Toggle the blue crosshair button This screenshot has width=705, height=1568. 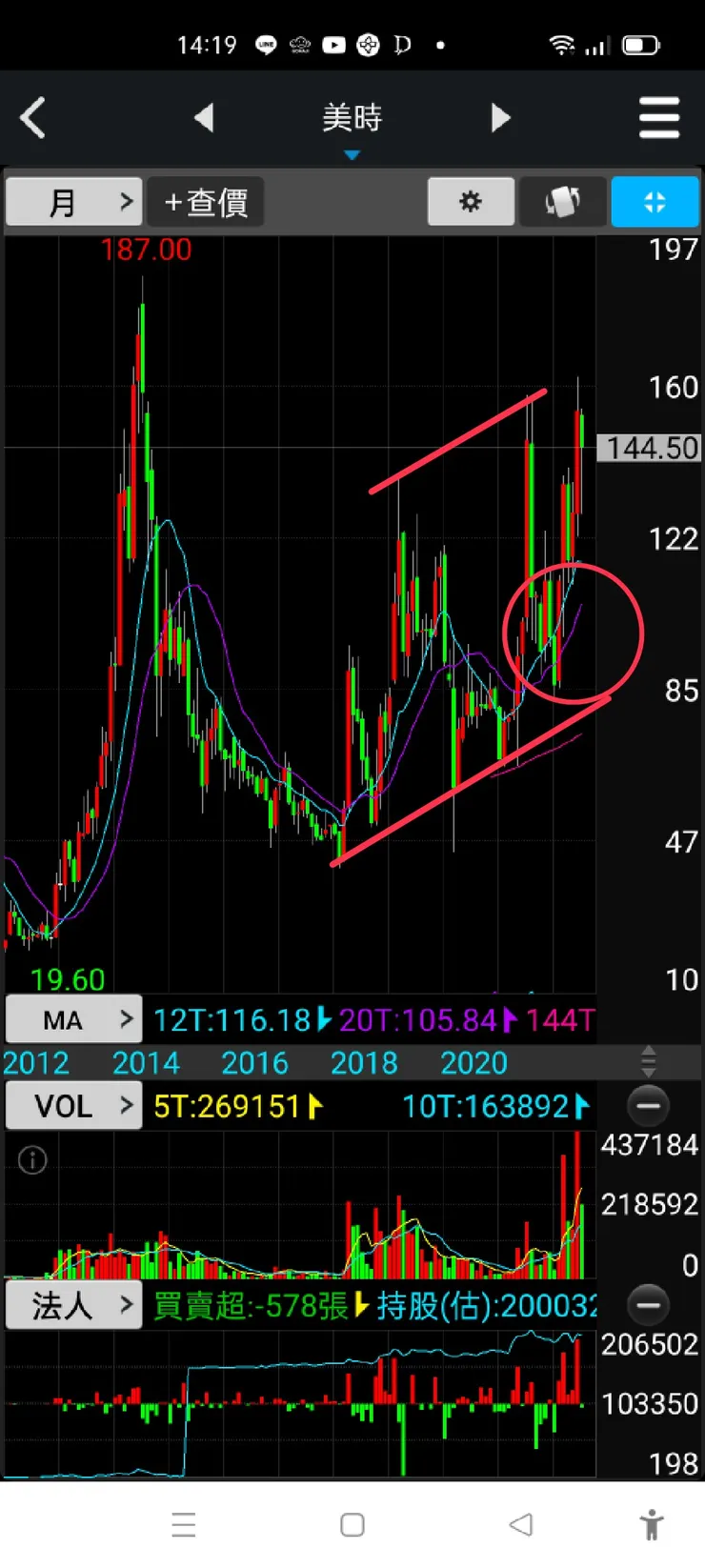[x=655, y=202]
